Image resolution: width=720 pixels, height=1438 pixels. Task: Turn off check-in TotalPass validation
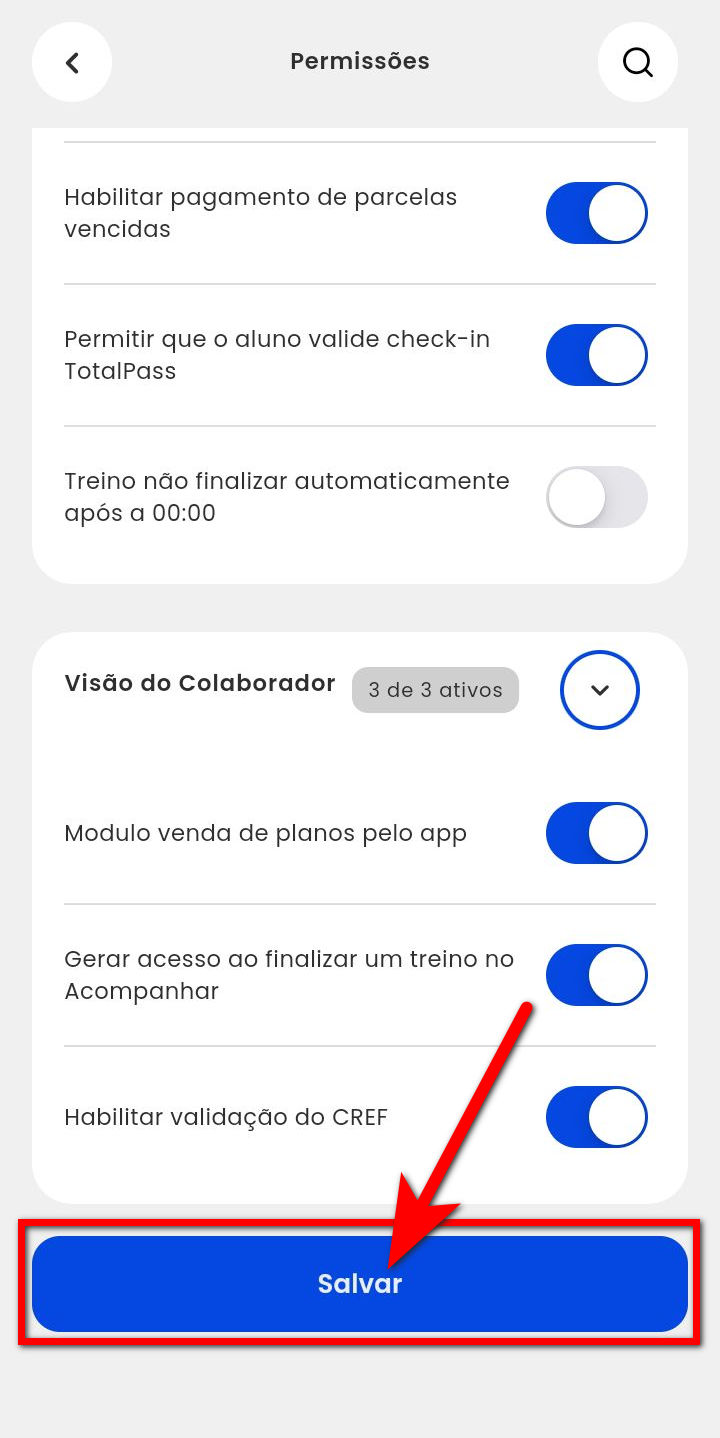pos(596,355)
